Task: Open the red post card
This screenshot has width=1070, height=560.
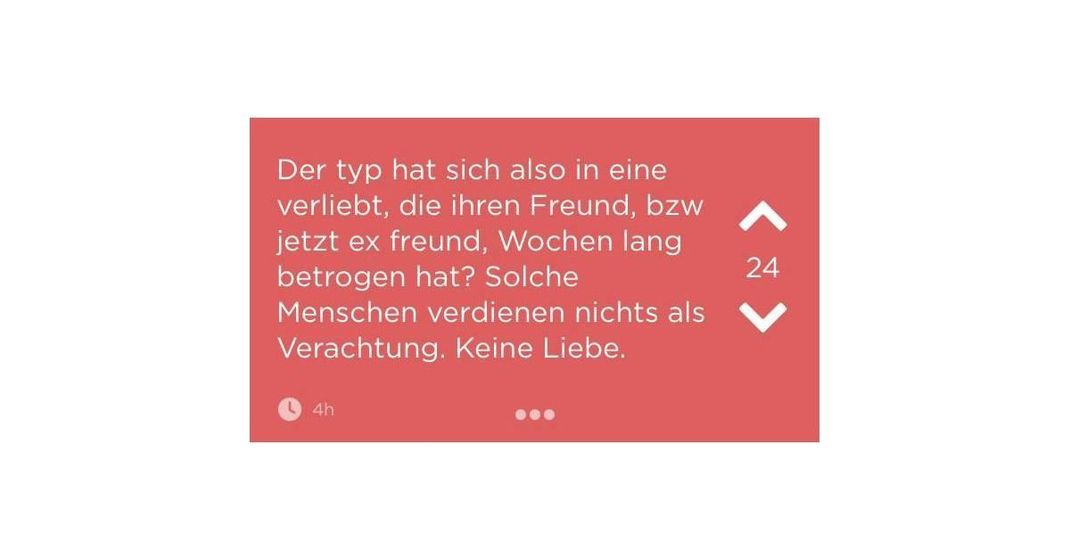Action: pos(490,260)
